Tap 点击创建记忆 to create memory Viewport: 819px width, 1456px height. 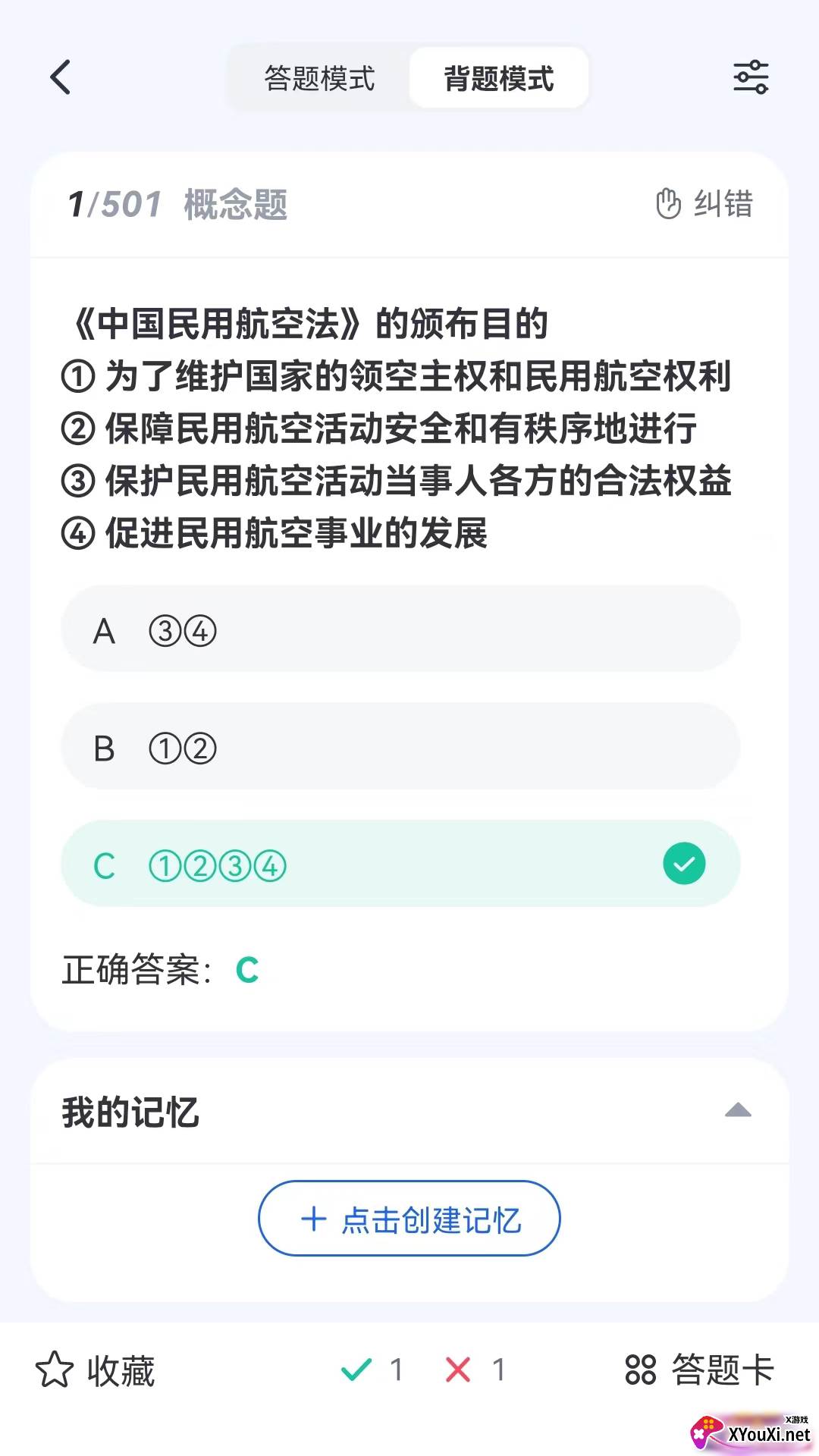coord(409,1219)
